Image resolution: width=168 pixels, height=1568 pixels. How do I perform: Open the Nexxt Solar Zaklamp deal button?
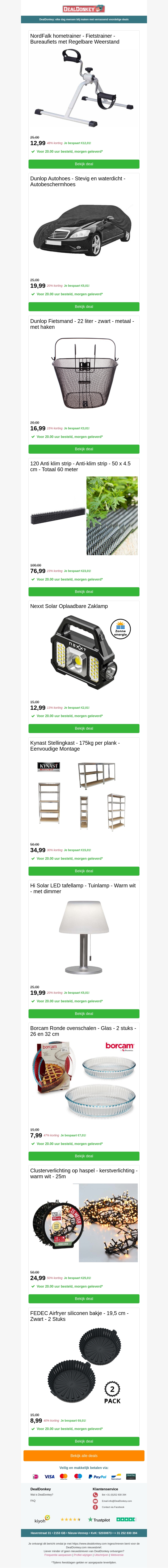84,728
